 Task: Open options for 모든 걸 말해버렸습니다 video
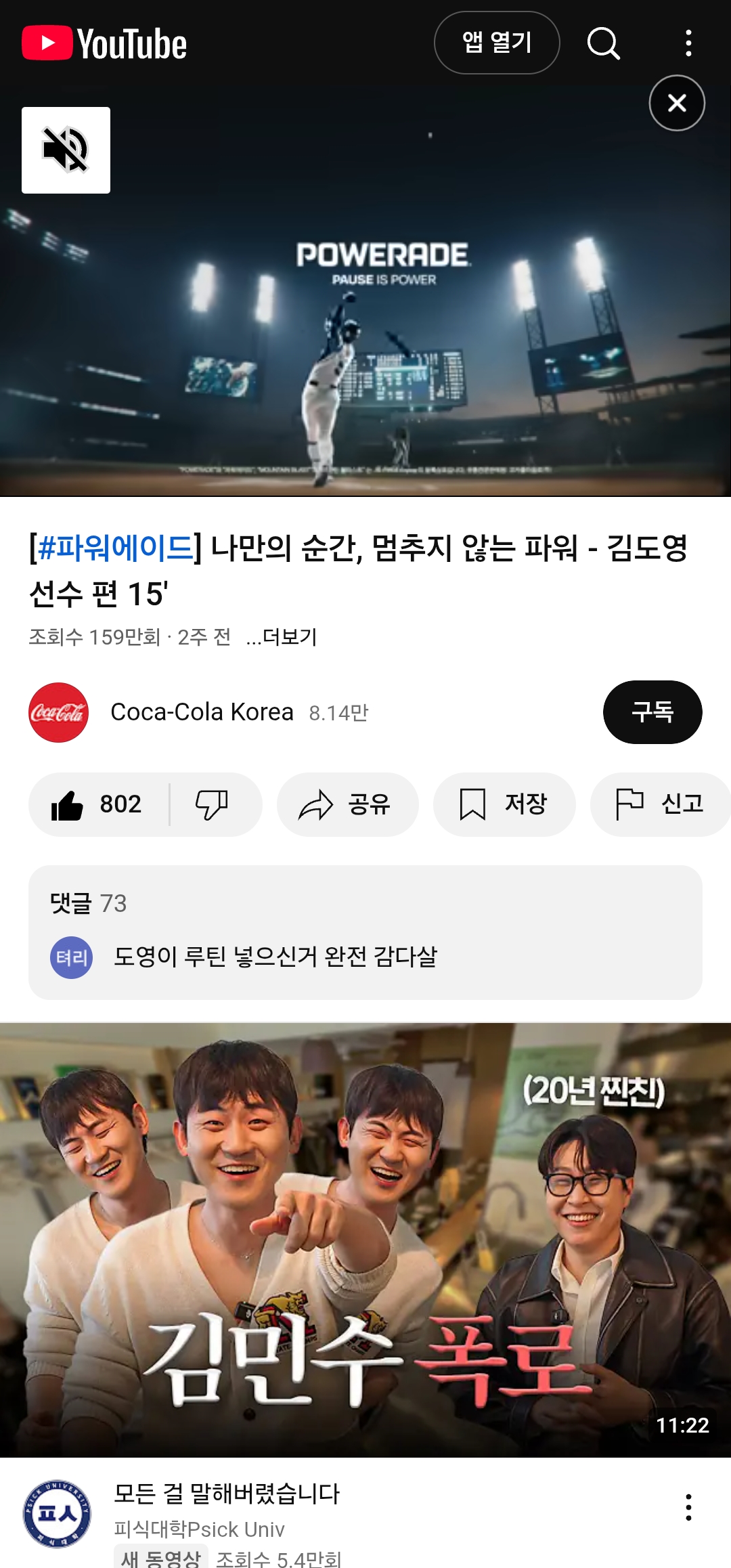pos(688,1507)
